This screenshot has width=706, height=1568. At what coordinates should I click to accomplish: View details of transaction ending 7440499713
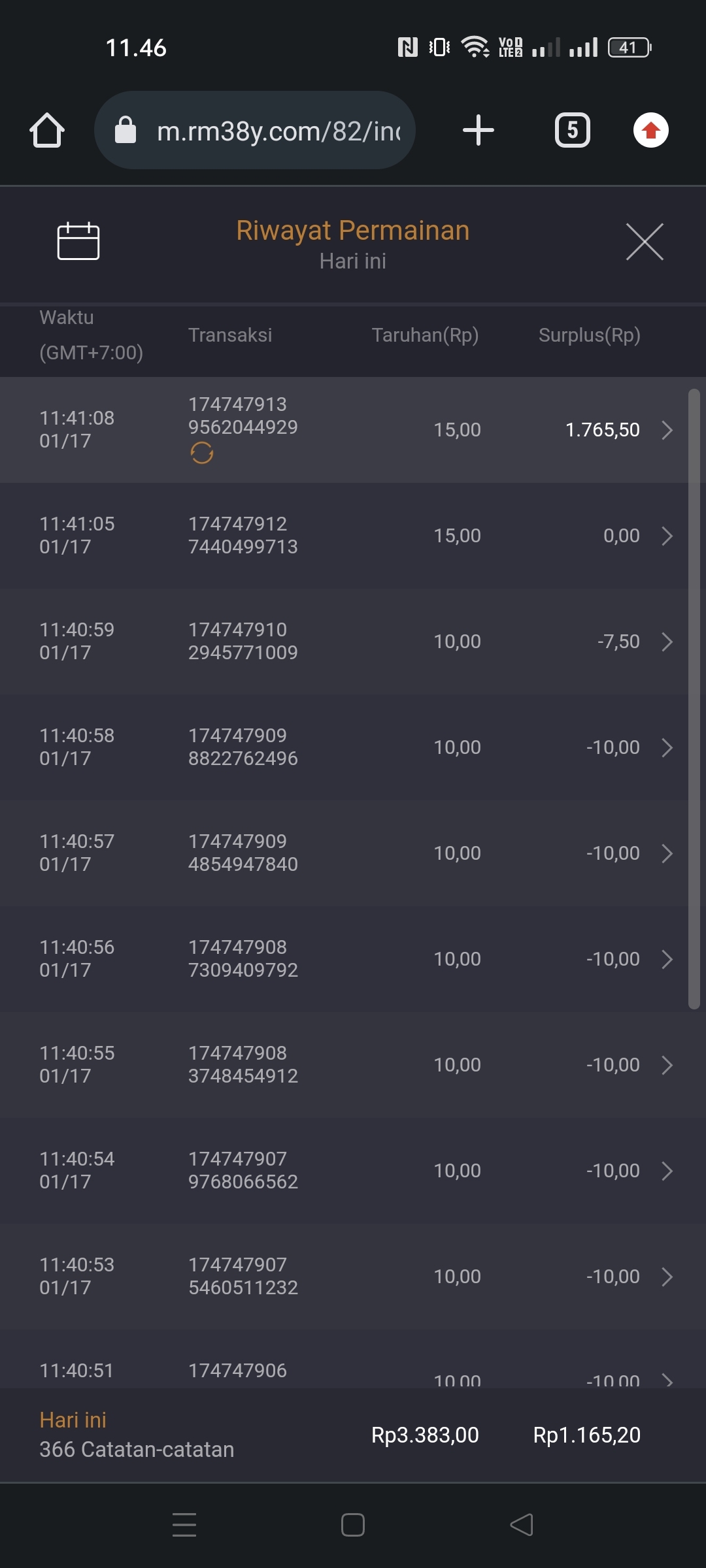353,536
